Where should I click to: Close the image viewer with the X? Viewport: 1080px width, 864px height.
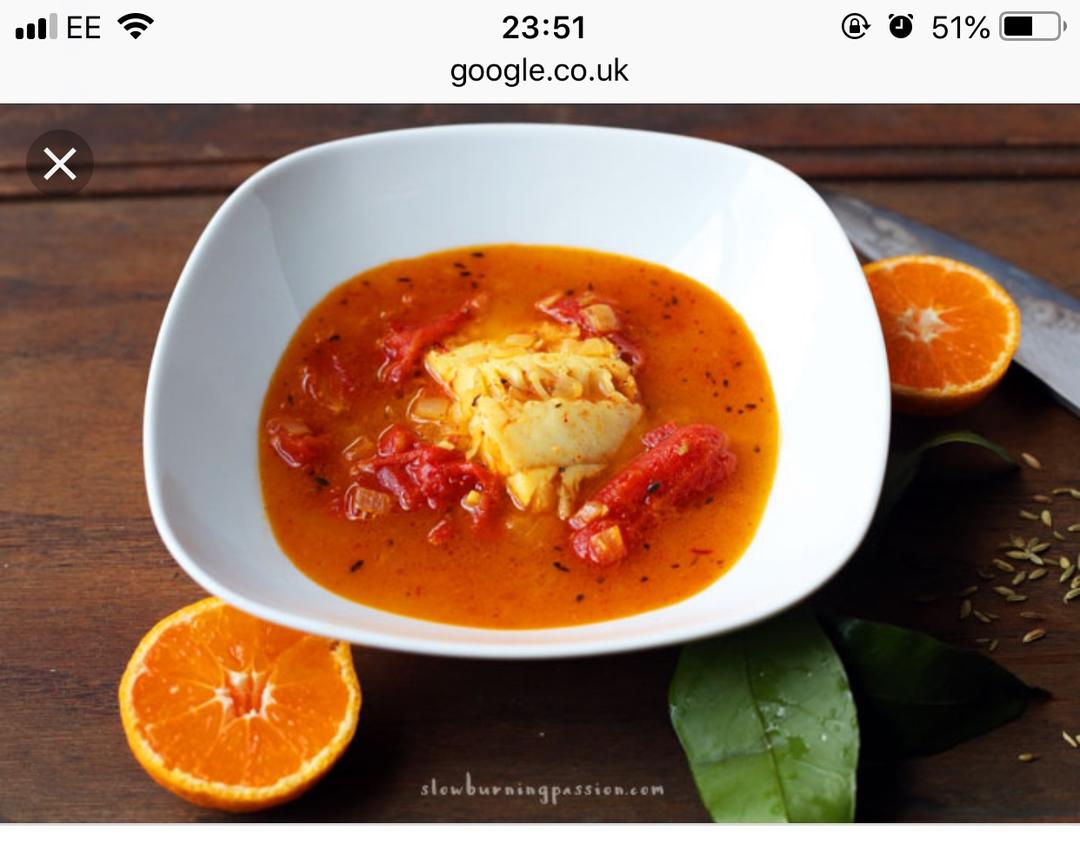click(x=60, y=164)
